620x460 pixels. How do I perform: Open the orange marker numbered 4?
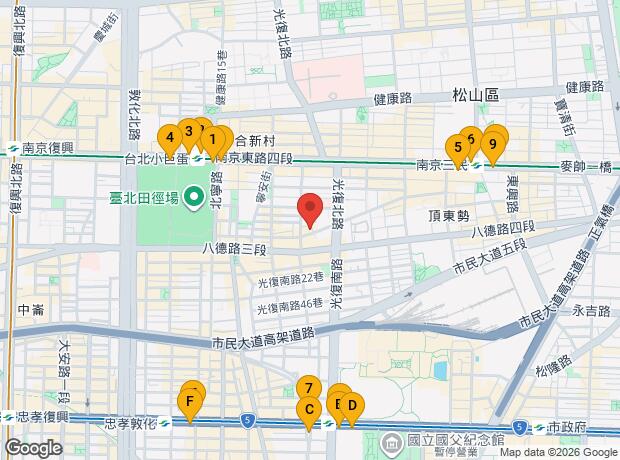point(170,137)
